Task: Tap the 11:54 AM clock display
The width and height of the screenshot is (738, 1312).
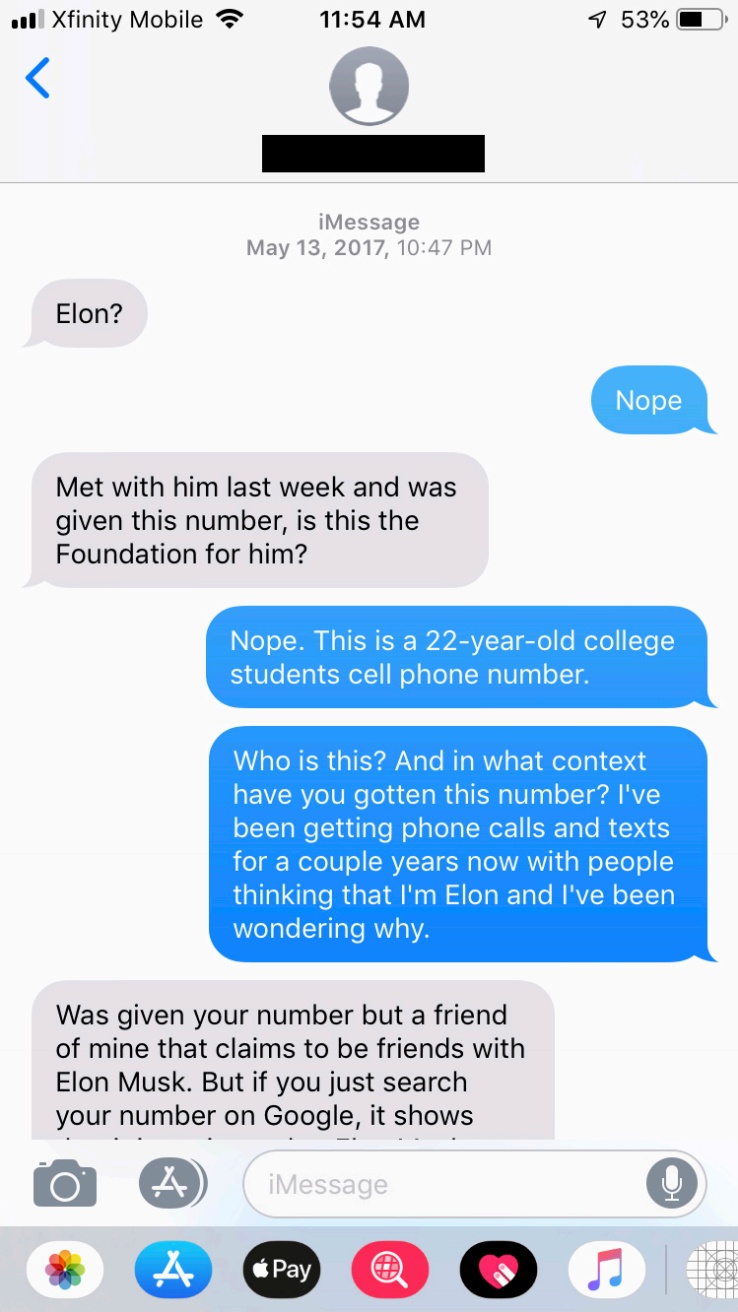Action: click(x=372, y=17)
